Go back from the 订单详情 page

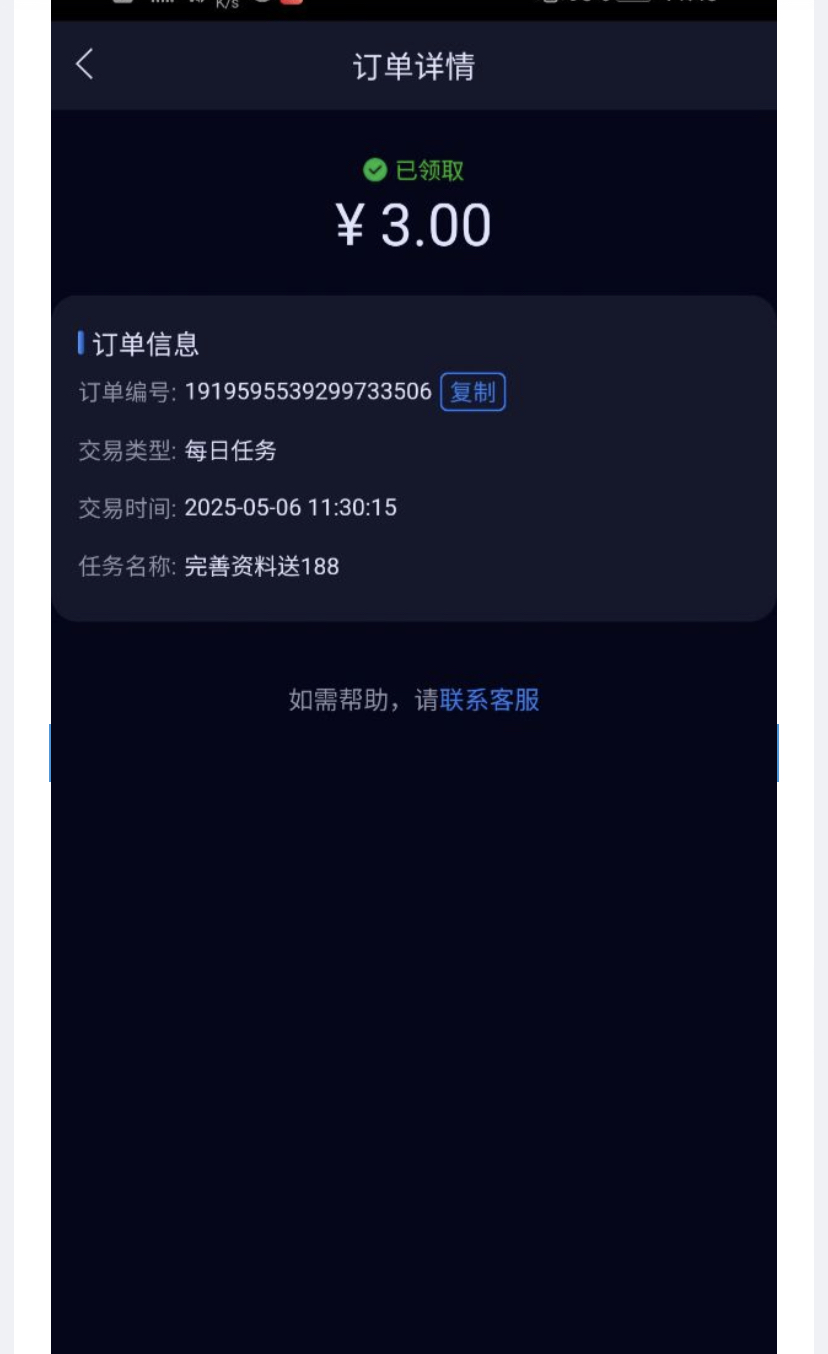[x=85, y=65]
